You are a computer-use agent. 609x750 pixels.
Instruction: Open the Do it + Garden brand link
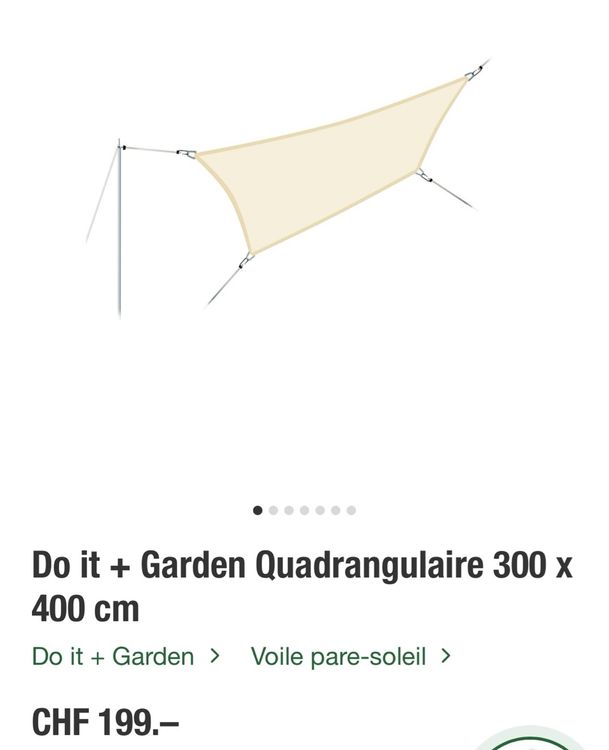pyautogui.click(x=125, y=657)
